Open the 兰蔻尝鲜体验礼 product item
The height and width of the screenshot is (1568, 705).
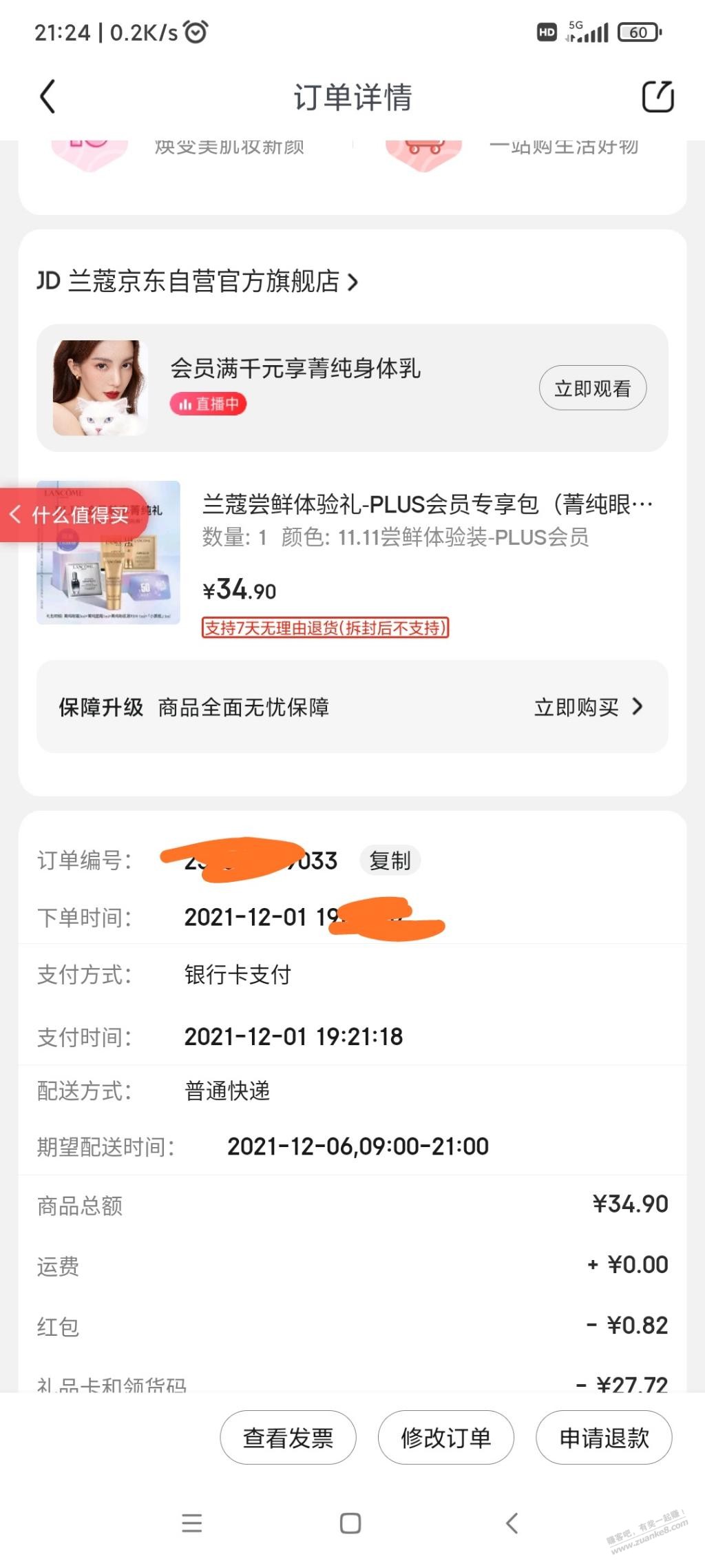[x=427, y=505]
